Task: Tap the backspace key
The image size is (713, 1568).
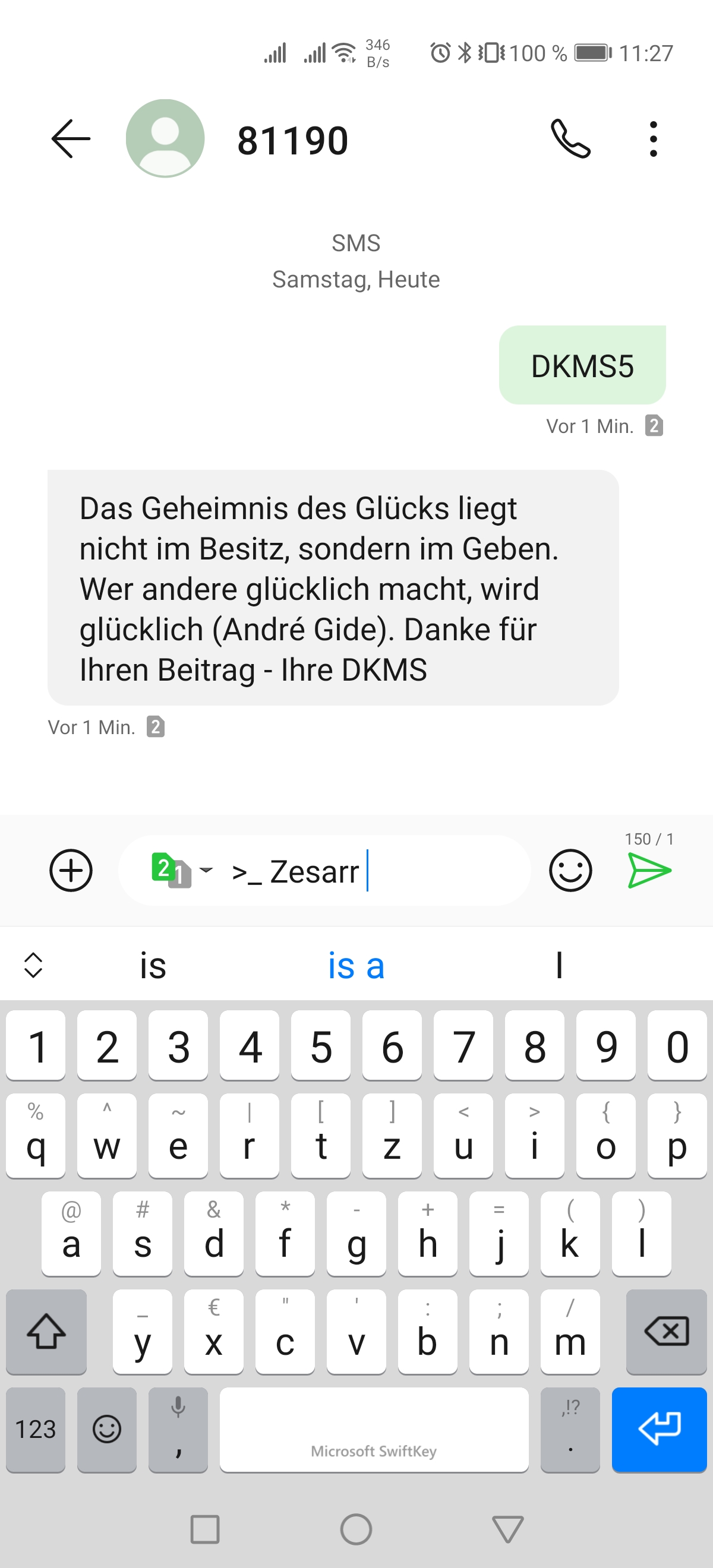Action: tap(666, 1331)
